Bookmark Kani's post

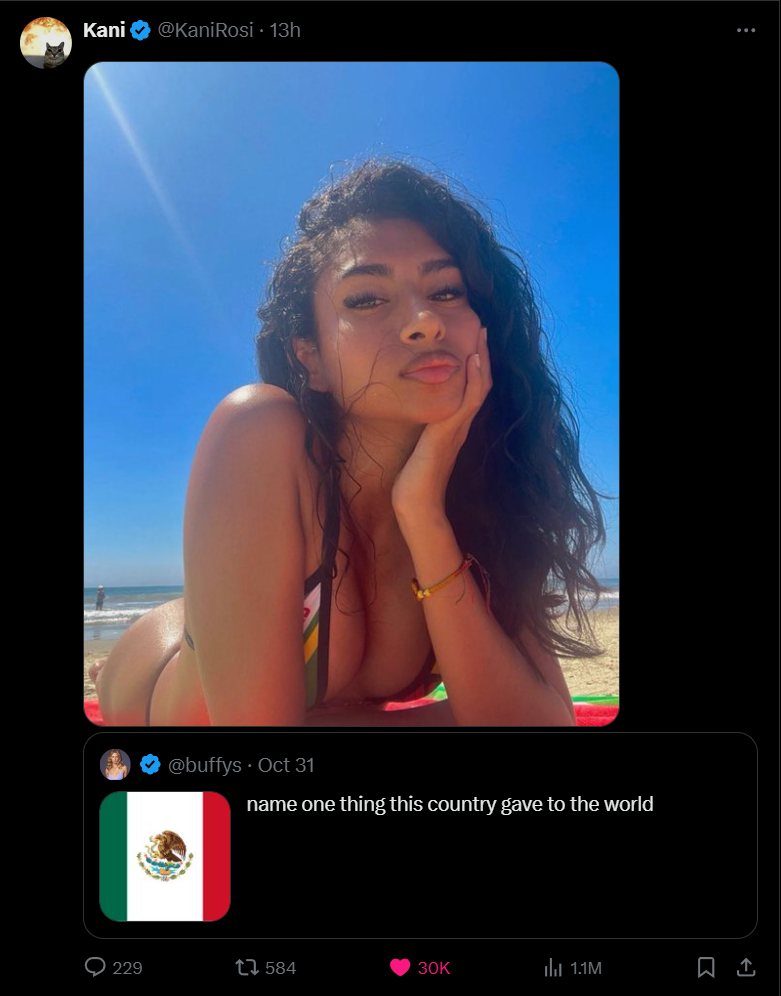pyautogui.click(x=705, y=967)
